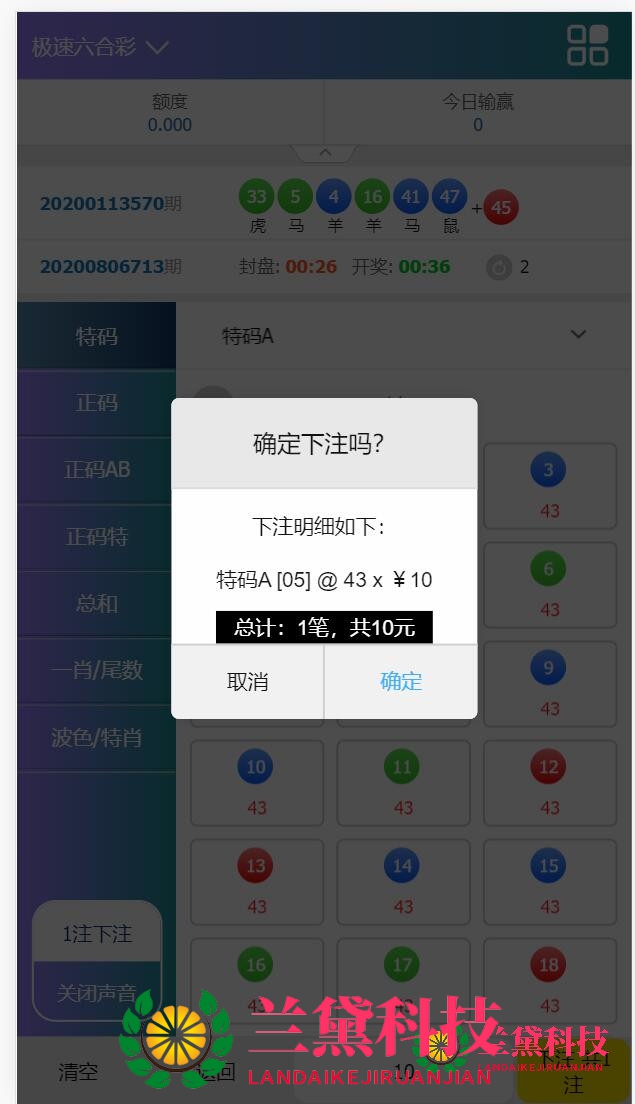Expand the 极速六合彩 lottery selector
The width and height of the screenshot is (635, 1104).
(x=100, y=47)
